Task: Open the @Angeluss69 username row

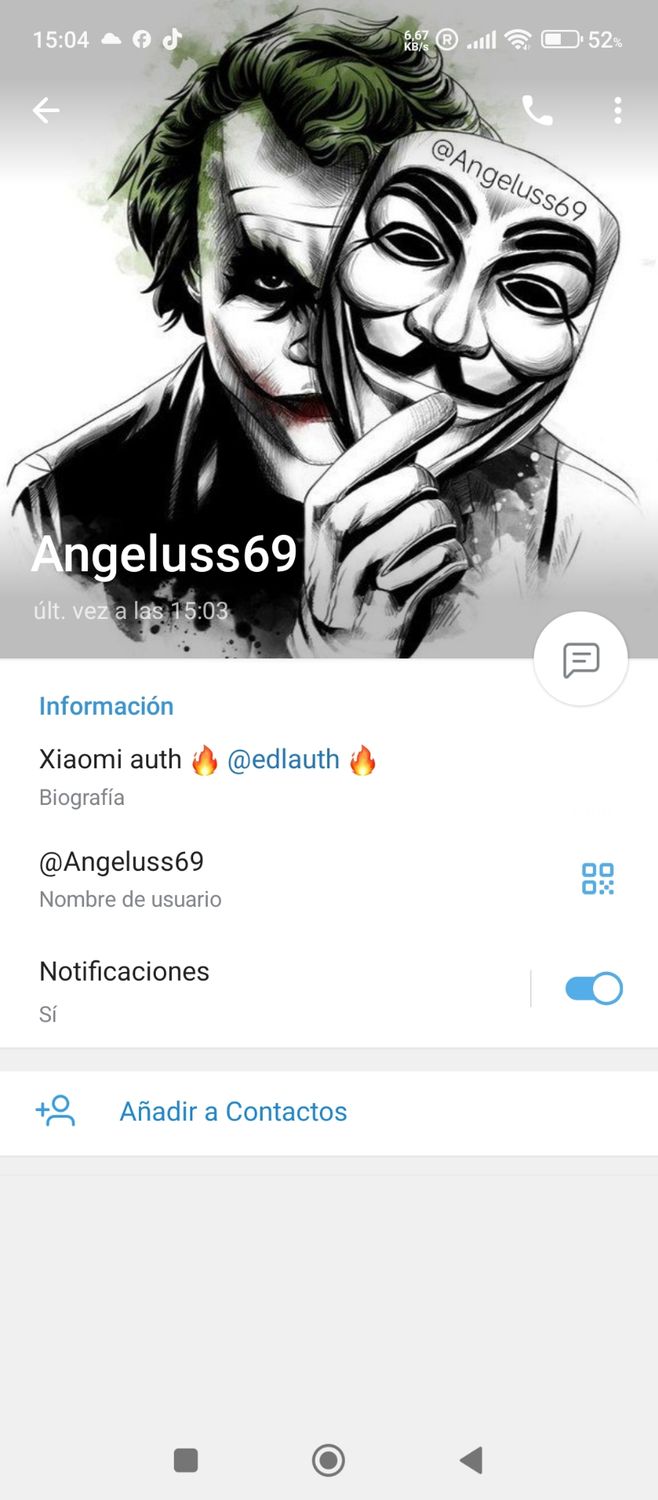Action: 122,862
